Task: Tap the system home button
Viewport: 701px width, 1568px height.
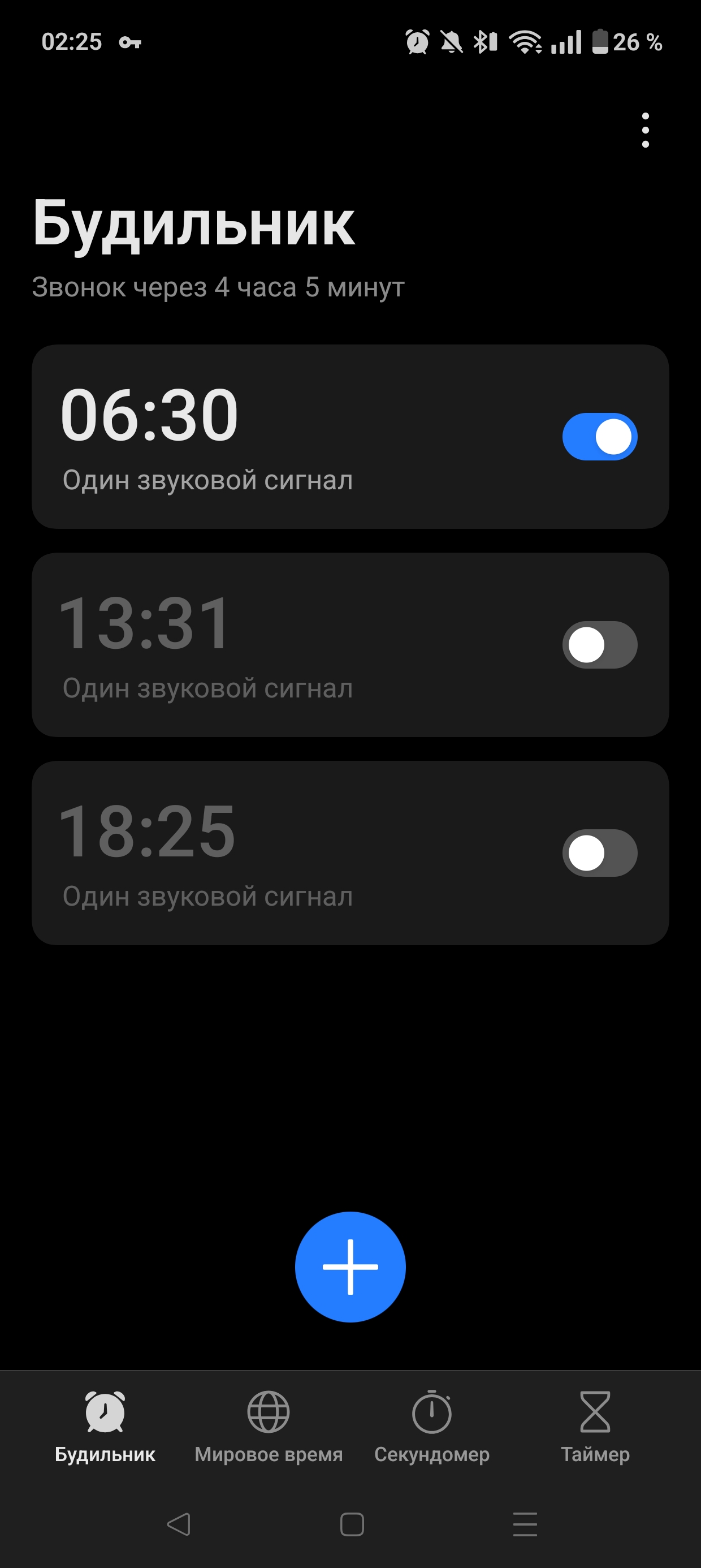Action: [x=352, y=1524]
